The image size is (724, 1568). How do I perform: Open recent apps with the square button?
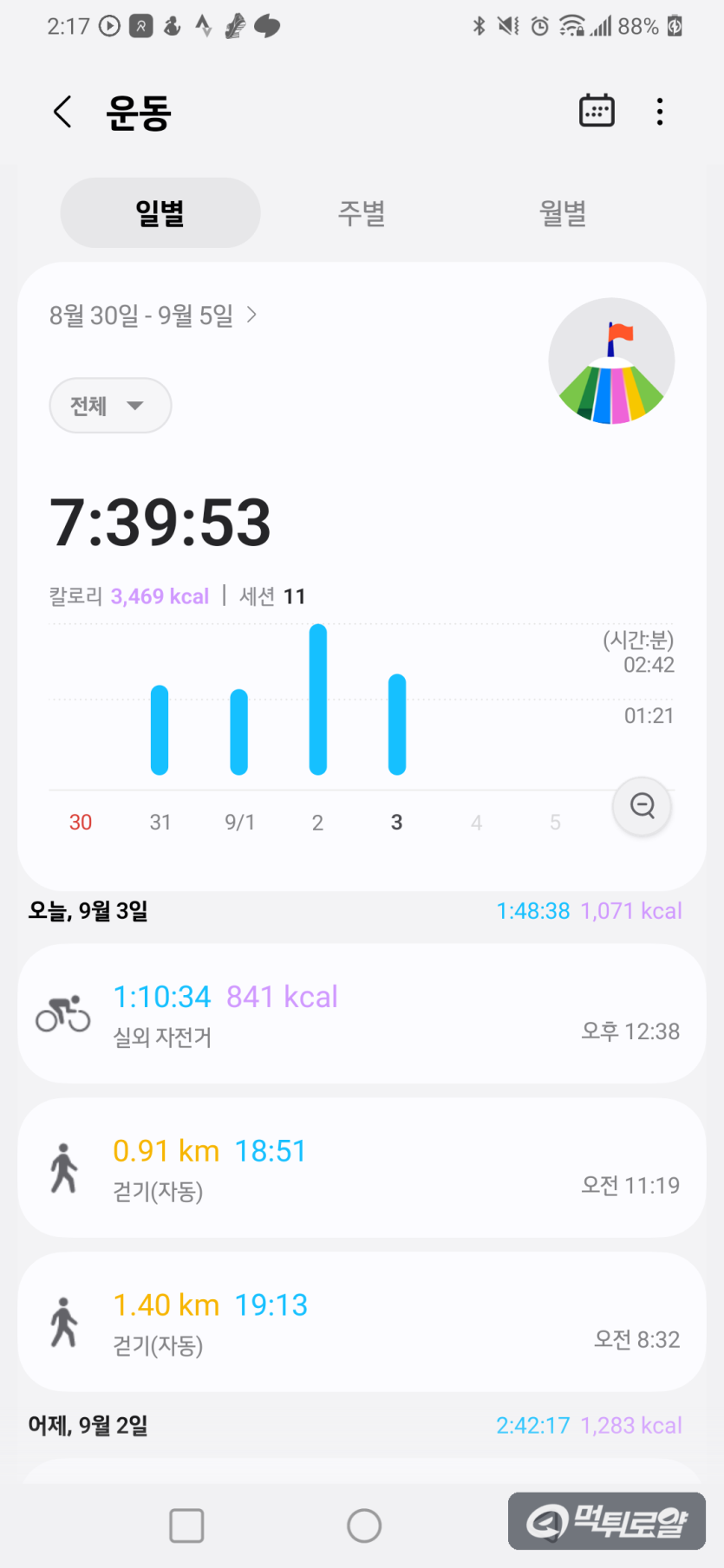186,1526
